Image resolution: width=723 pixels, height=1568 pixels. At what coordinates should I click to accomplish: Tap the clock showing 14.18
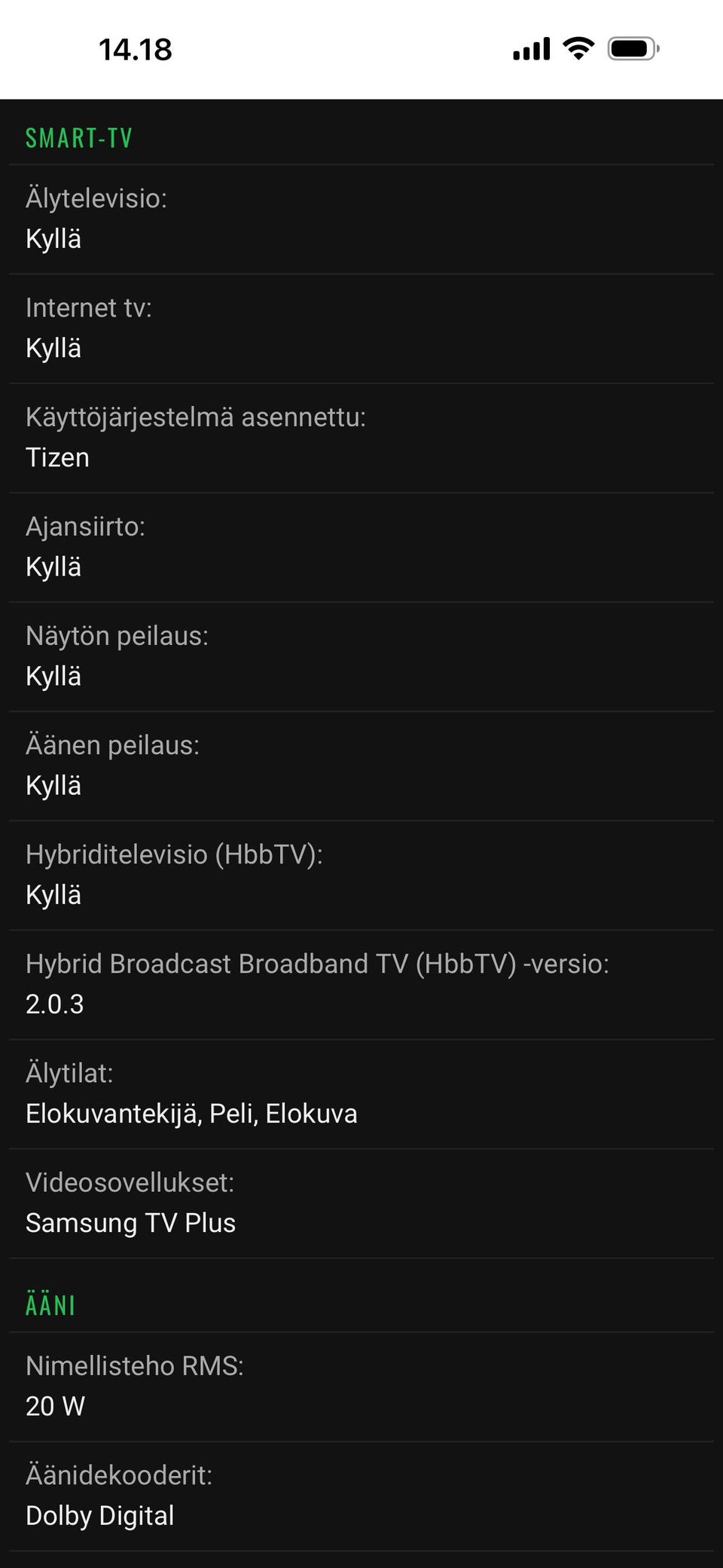pyautogui.click(x=134, y=50)
